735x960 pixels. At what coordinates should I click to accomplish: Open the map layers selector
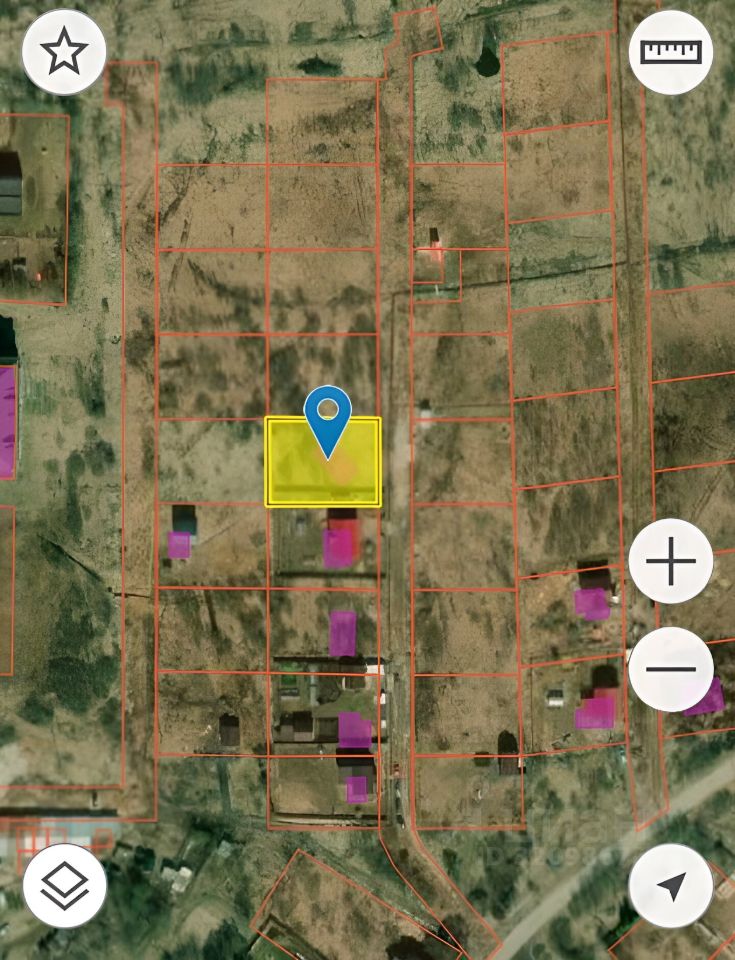[x=65, y=885]
